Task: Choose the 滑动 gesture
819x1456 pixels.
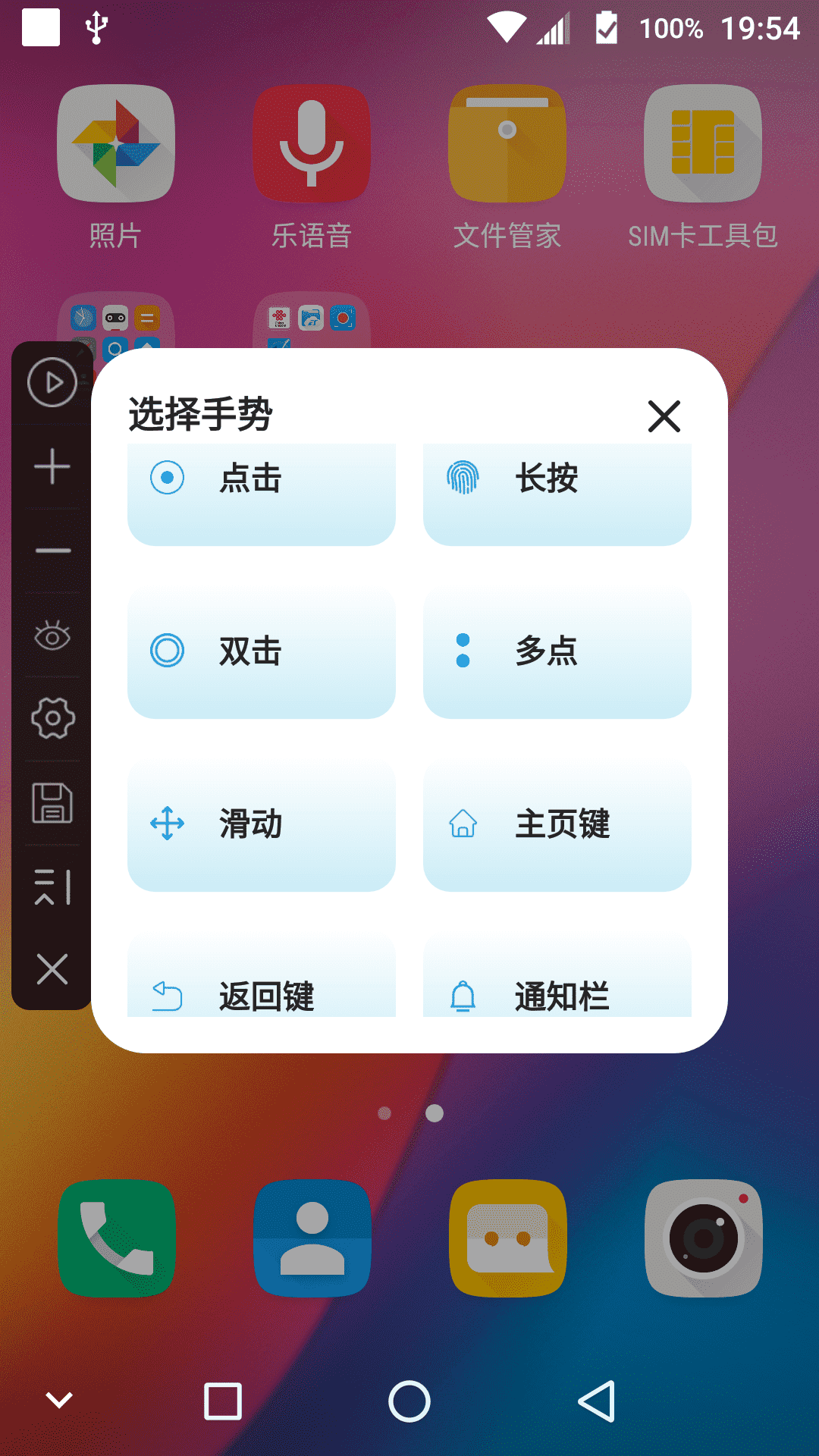Action: pos(262,824)
